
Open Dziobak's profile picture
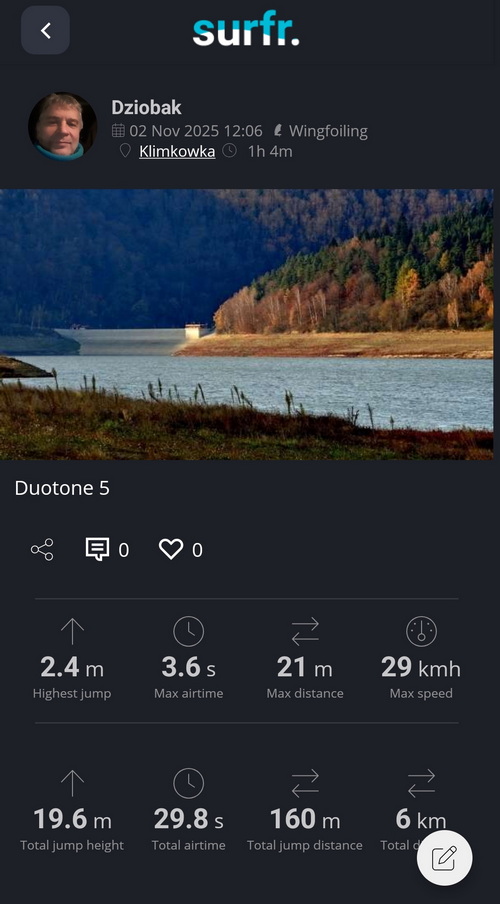tap(62, 126)
